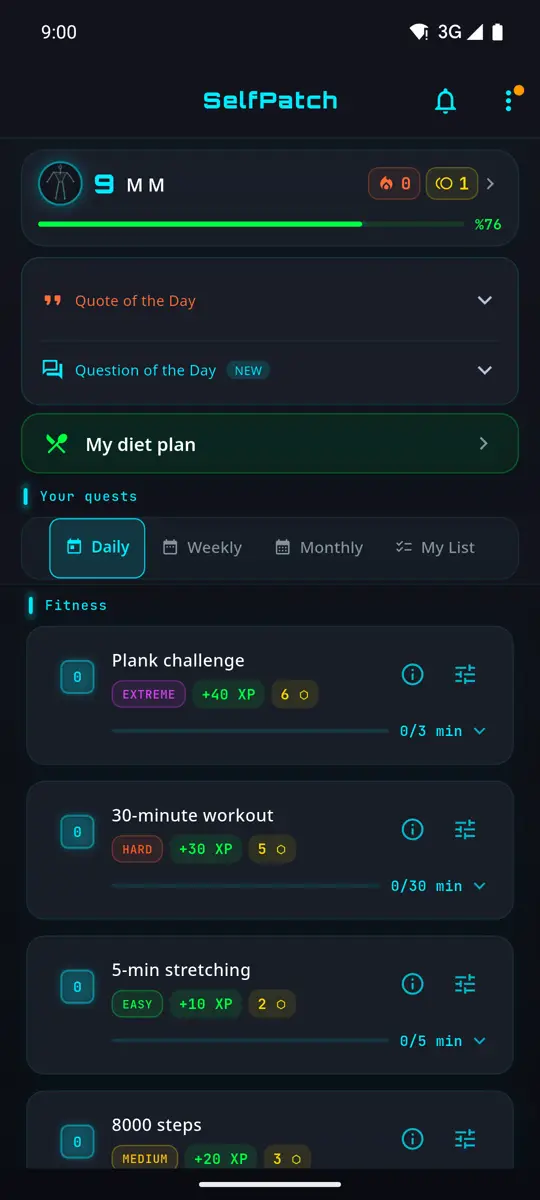The image size is (540, 1200).
Task: Mark 30-minute workout counter box
Action: click(77, 832)
